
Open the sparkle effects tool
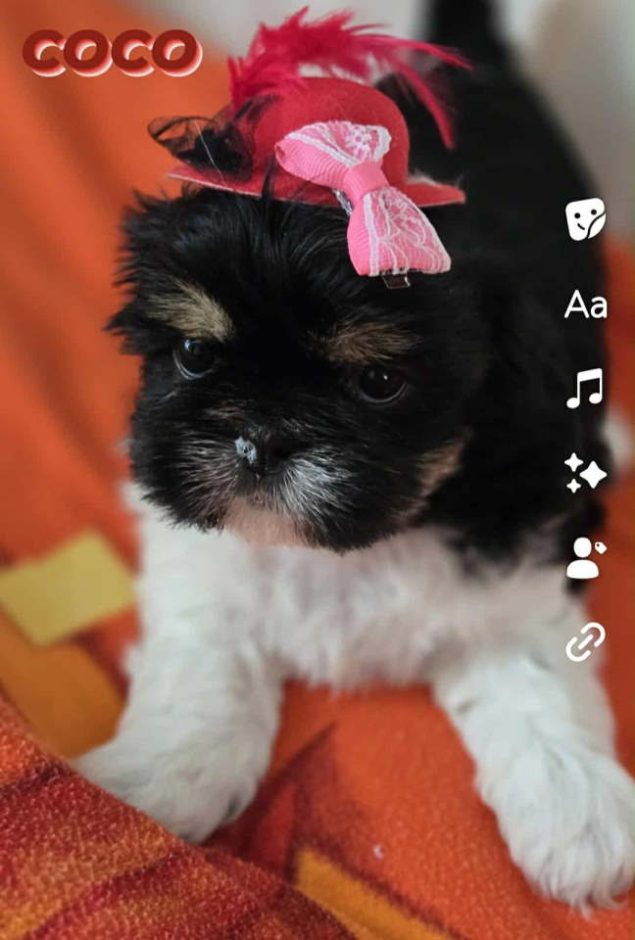(585, 472)
